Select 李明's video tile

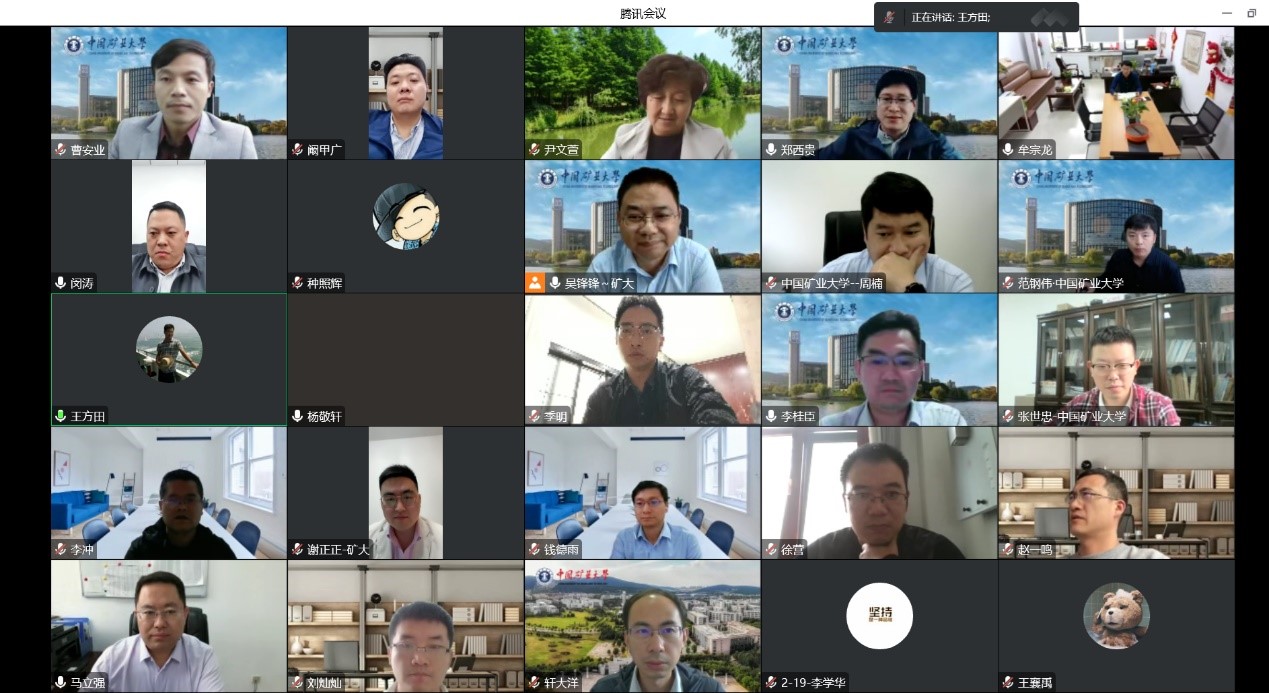pos(642,359)
